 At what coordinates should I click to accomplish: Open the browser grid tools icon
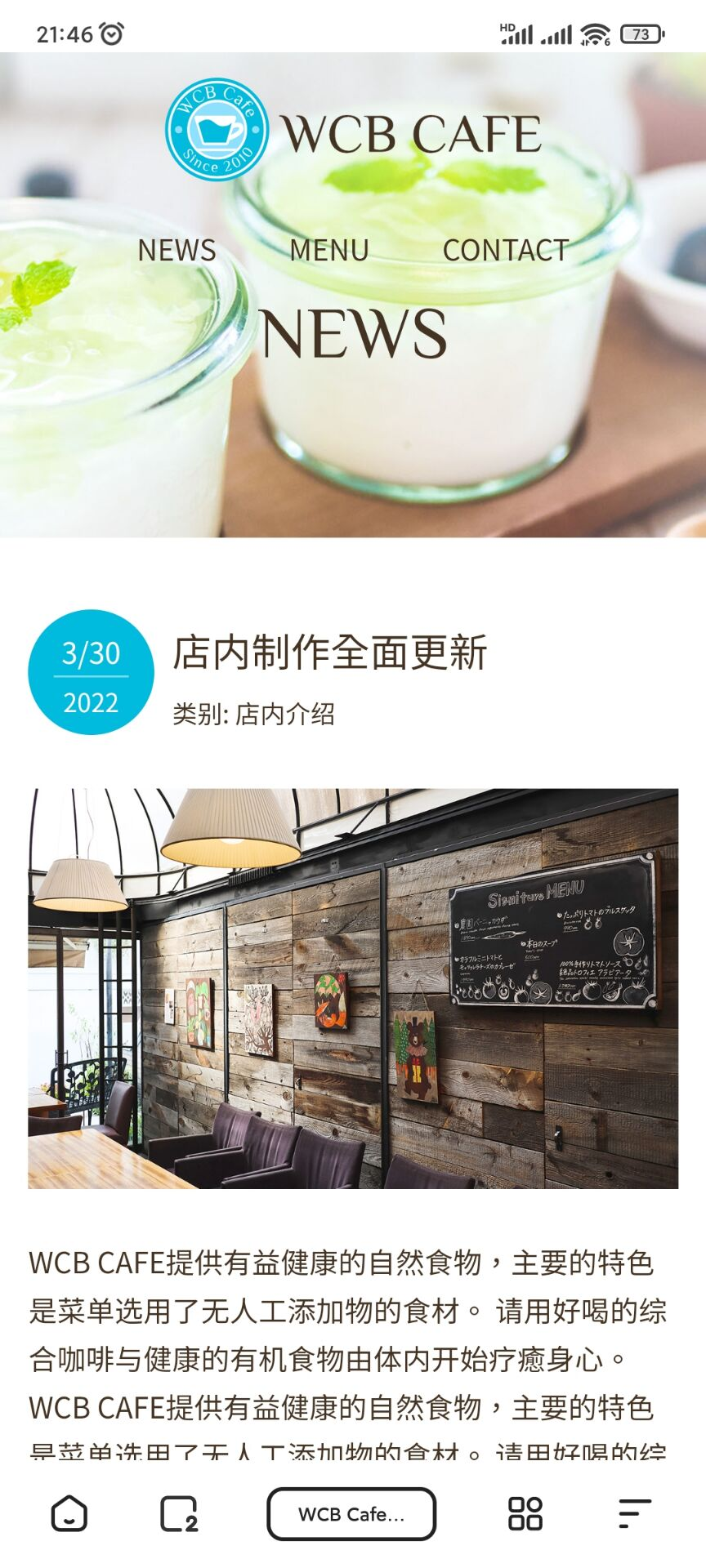[x=525, y=1513]
